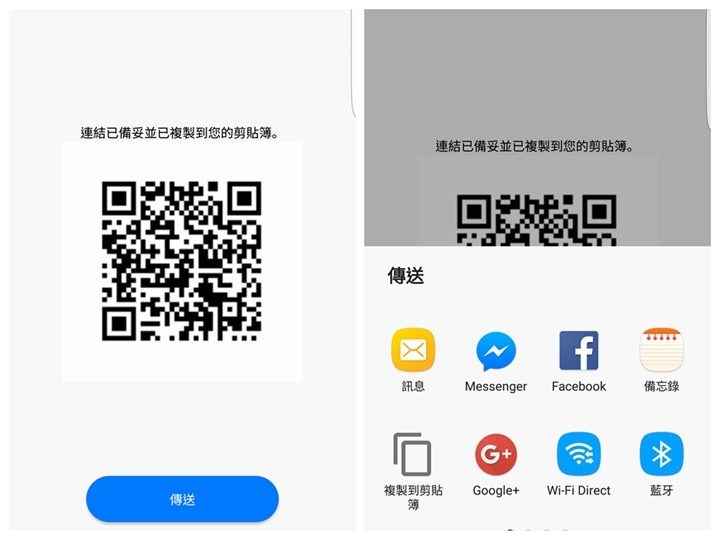Share the link to Facebook

click(x=579, y=351)
